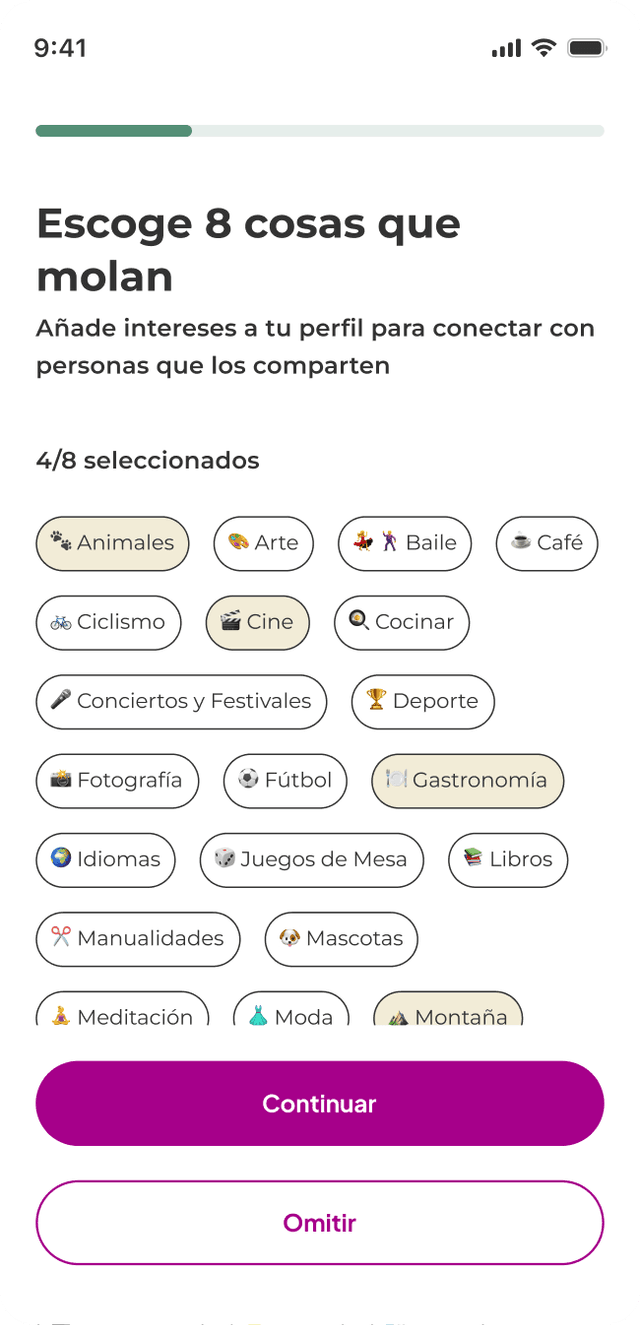This screenshot has height=1325, width=640.
Task: Tap the Continuar button
Action: click(x=320, y=1103)
